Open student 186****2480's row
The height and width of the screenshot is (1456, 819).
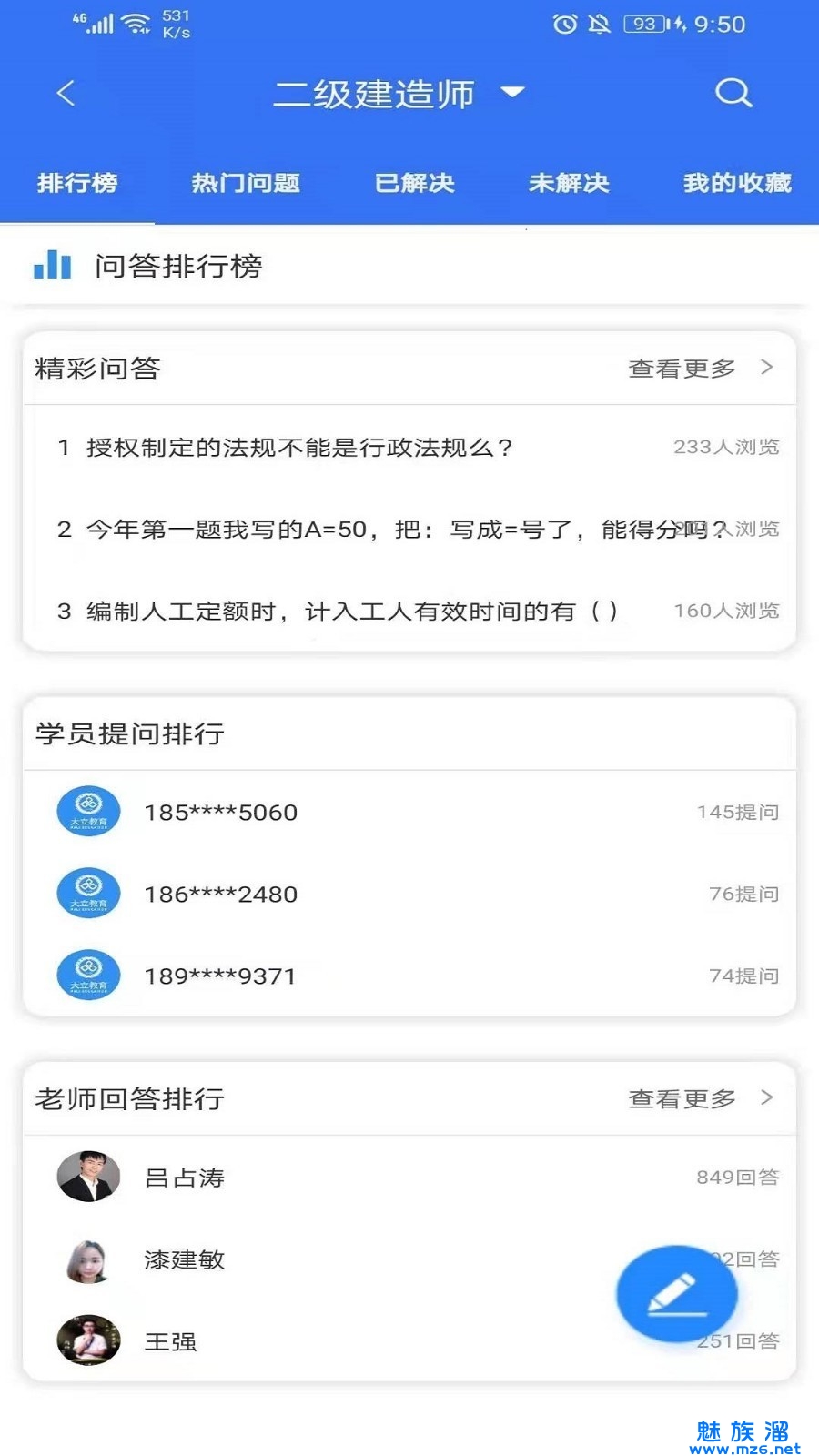pos(221,894)
